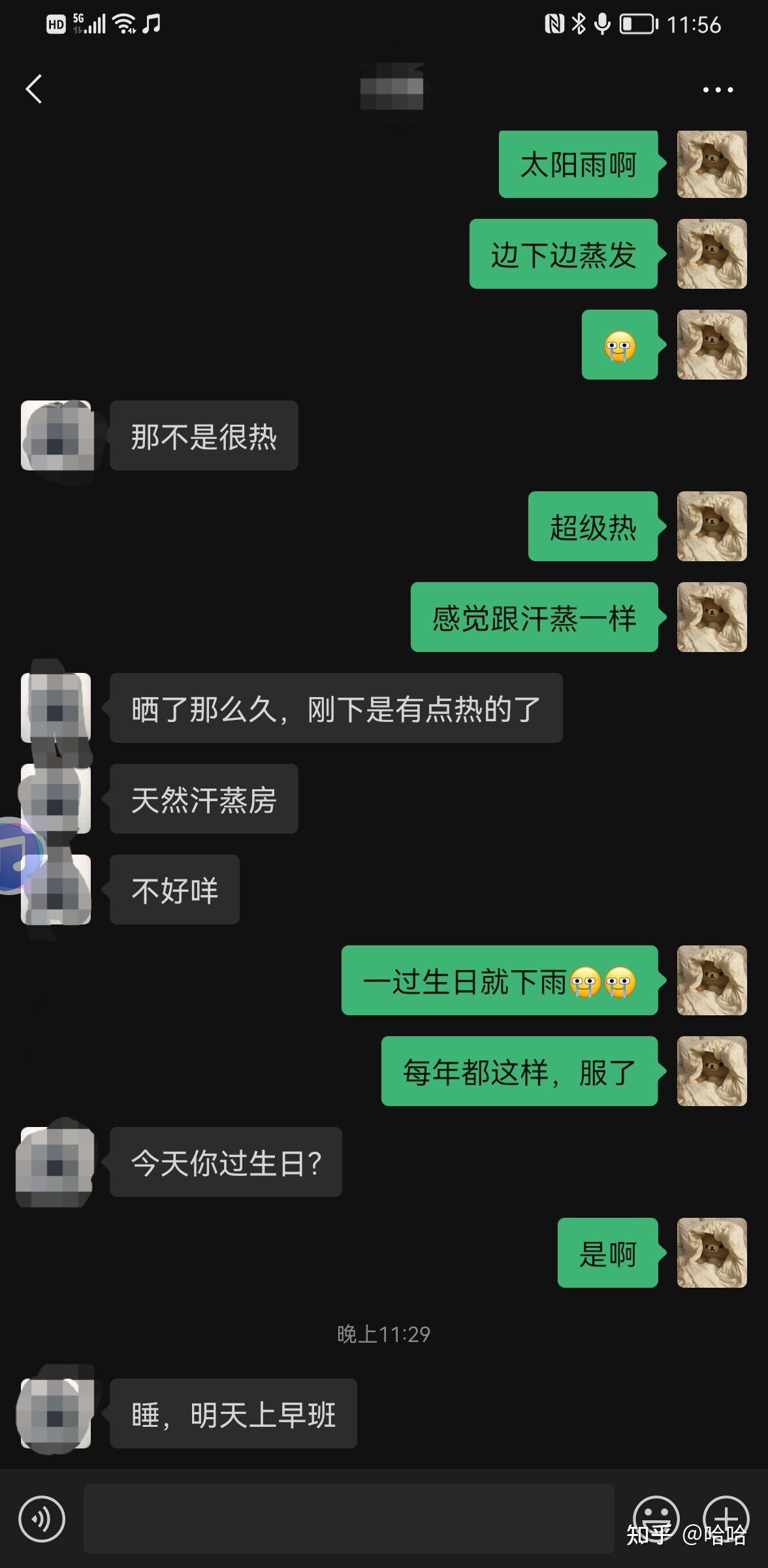Viewport: 768px width, 1568px height.
Task: Open the plus attachment menu
Action: (x=726, y=1518)
